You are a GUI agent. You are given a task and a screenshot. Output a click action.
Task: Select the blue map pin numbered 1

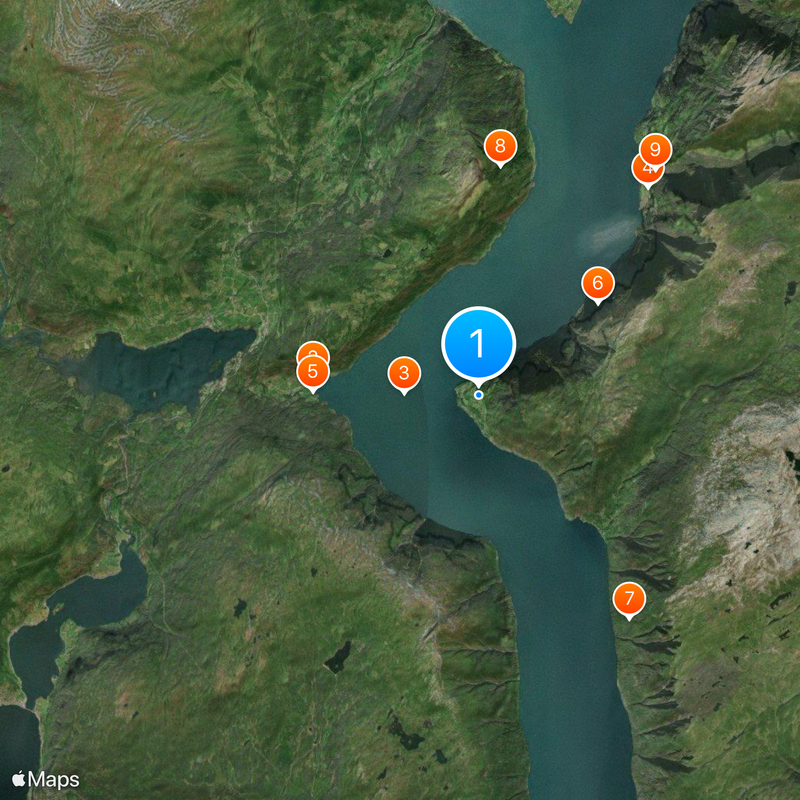point(478,343)
